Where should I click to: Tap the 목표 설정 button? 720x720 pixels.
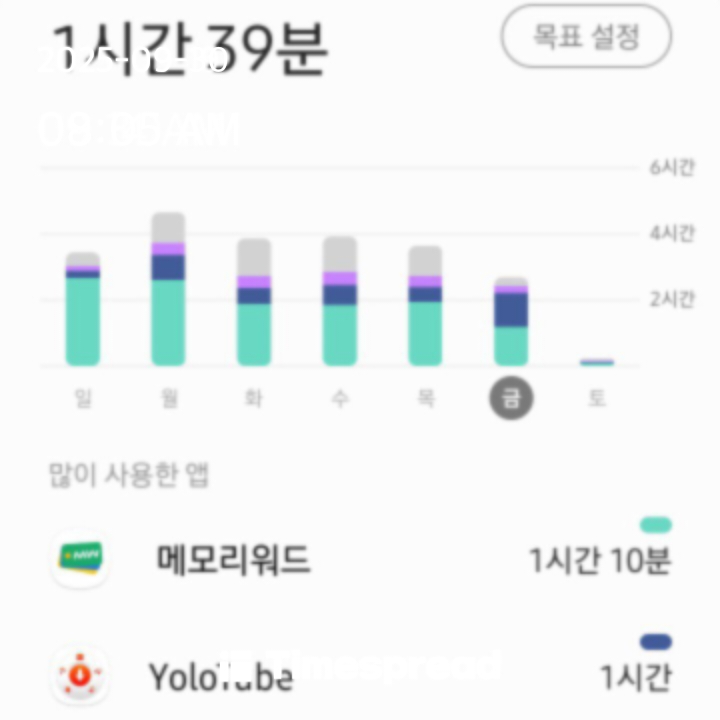[x=586, y=36]
